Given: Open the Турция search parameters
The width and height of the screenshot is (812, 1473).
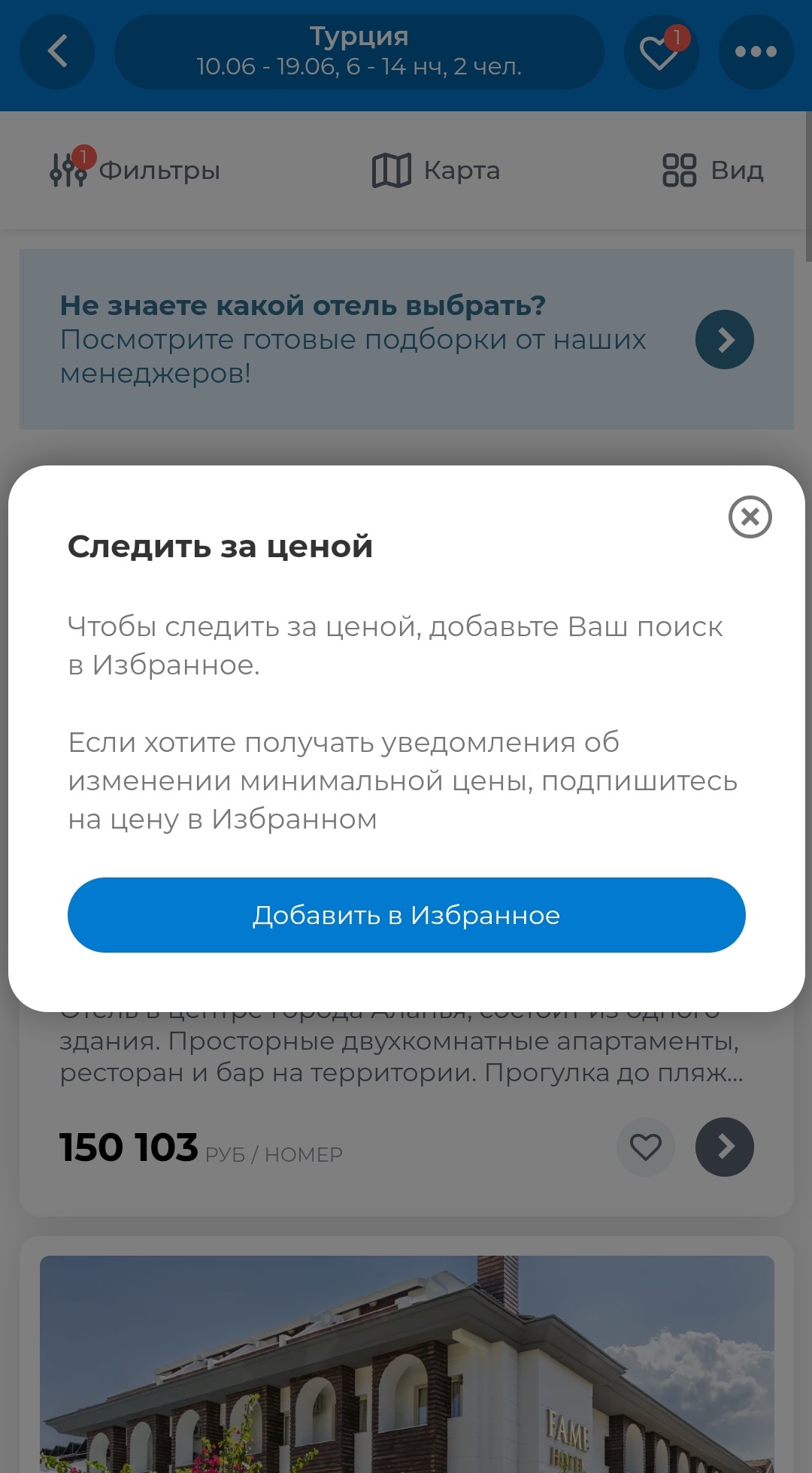Looking at the screenshot, I should point(359,51).
